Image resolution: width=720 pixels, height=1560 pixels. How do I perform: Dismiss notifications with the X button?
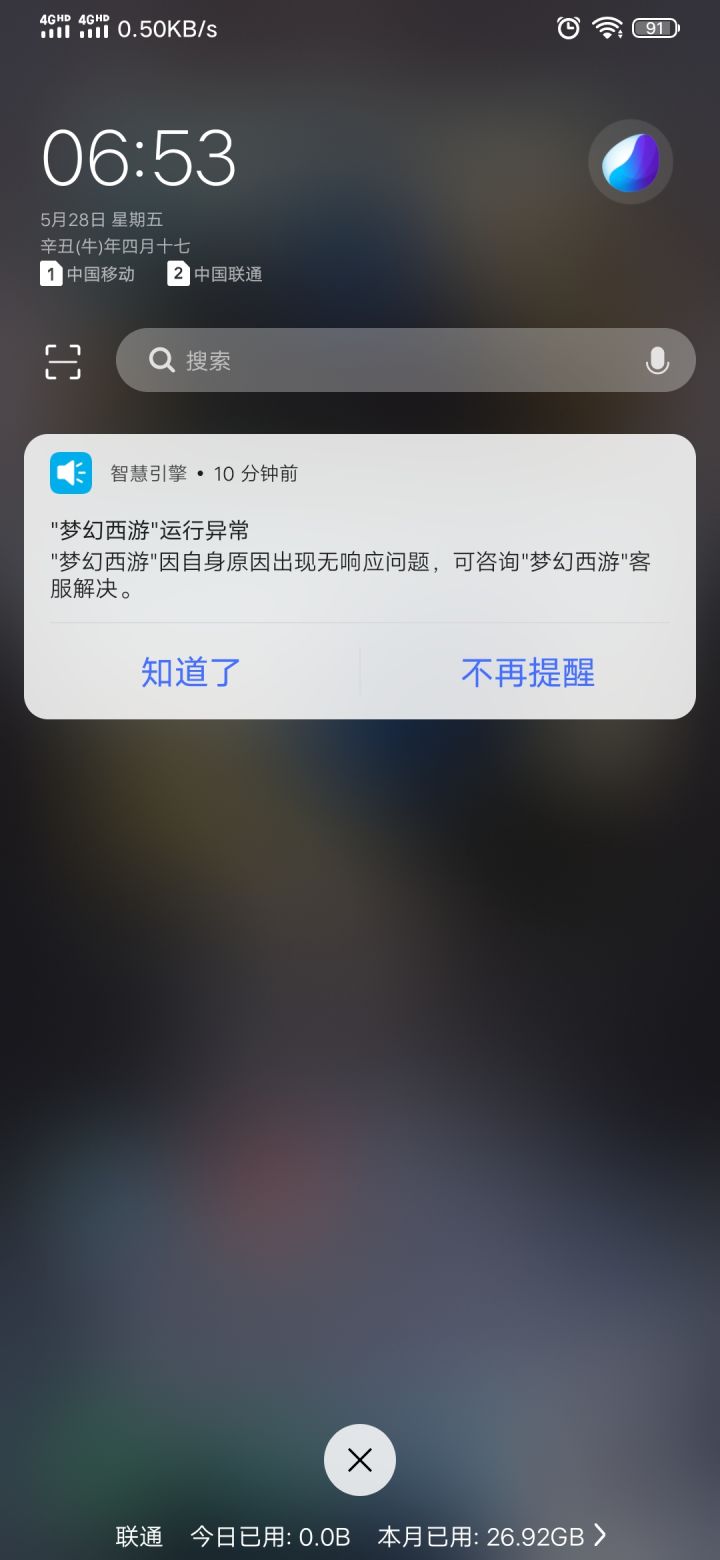(360, 1460)
